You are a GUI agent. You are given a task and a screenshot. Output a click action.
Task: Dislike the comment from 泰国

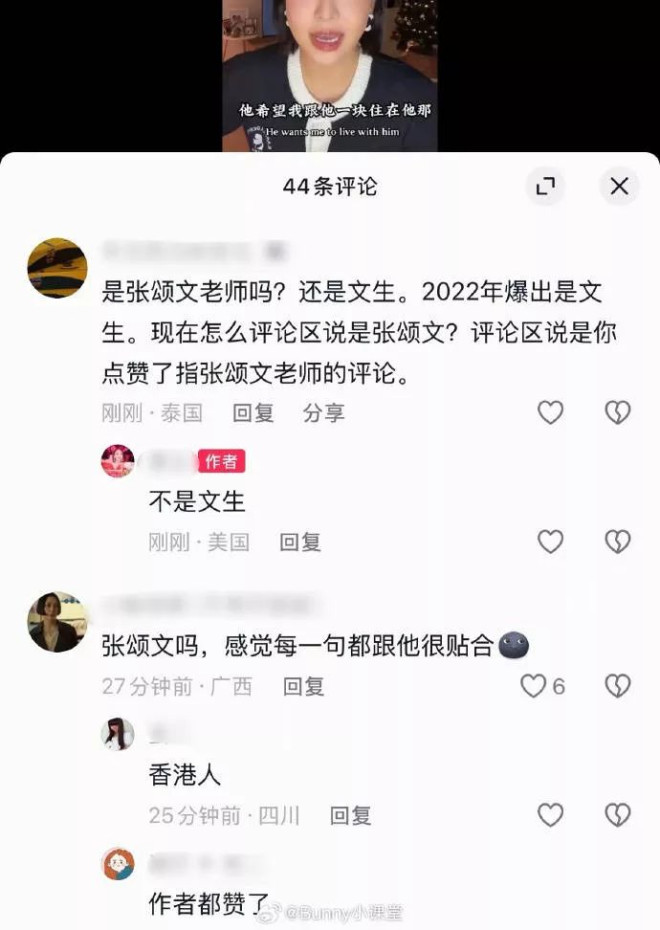pyautogui.click(x=618, y=412)
